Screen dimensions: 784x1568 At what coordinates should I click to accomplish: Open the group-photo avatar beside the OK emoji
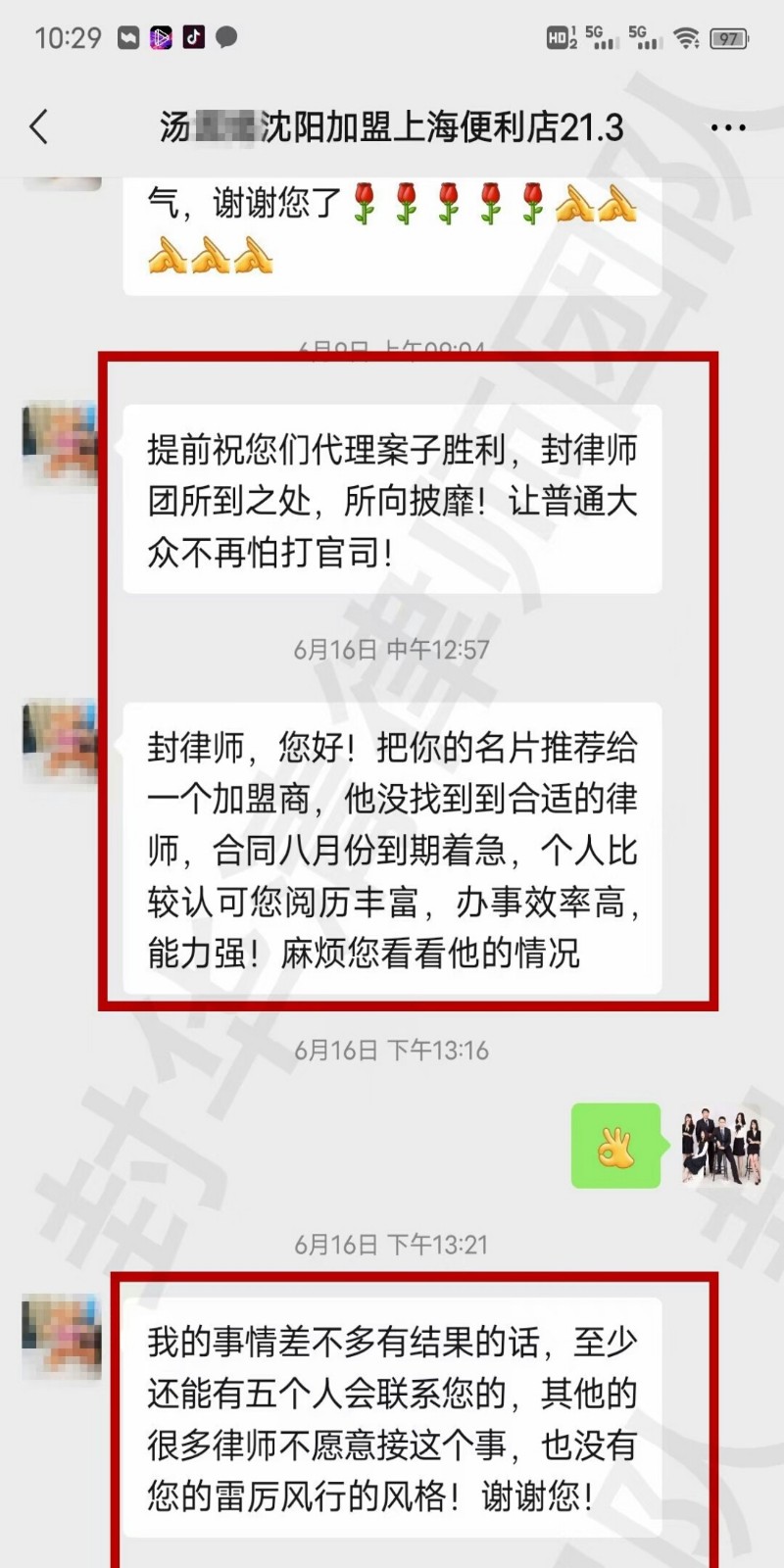[x=721, y=1145]
